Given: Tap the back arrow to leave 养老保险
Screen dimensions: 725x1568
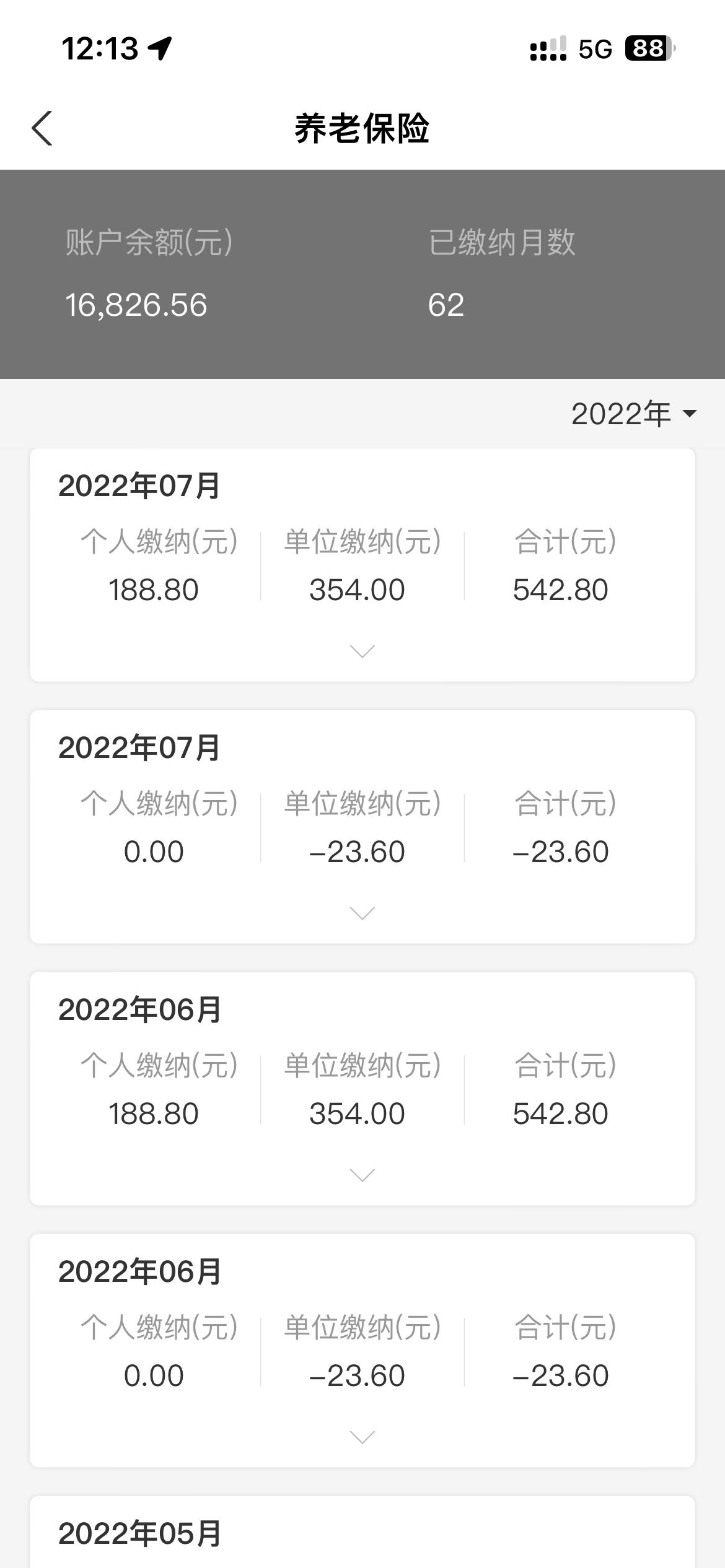Looking at the screenshot, I should point(41,128).
